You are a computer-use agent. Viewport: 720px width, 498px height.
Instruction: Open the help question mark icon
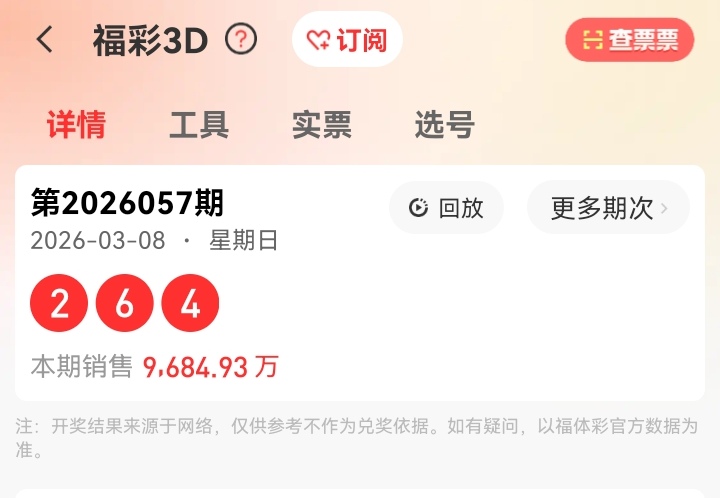tap(241, 40)
